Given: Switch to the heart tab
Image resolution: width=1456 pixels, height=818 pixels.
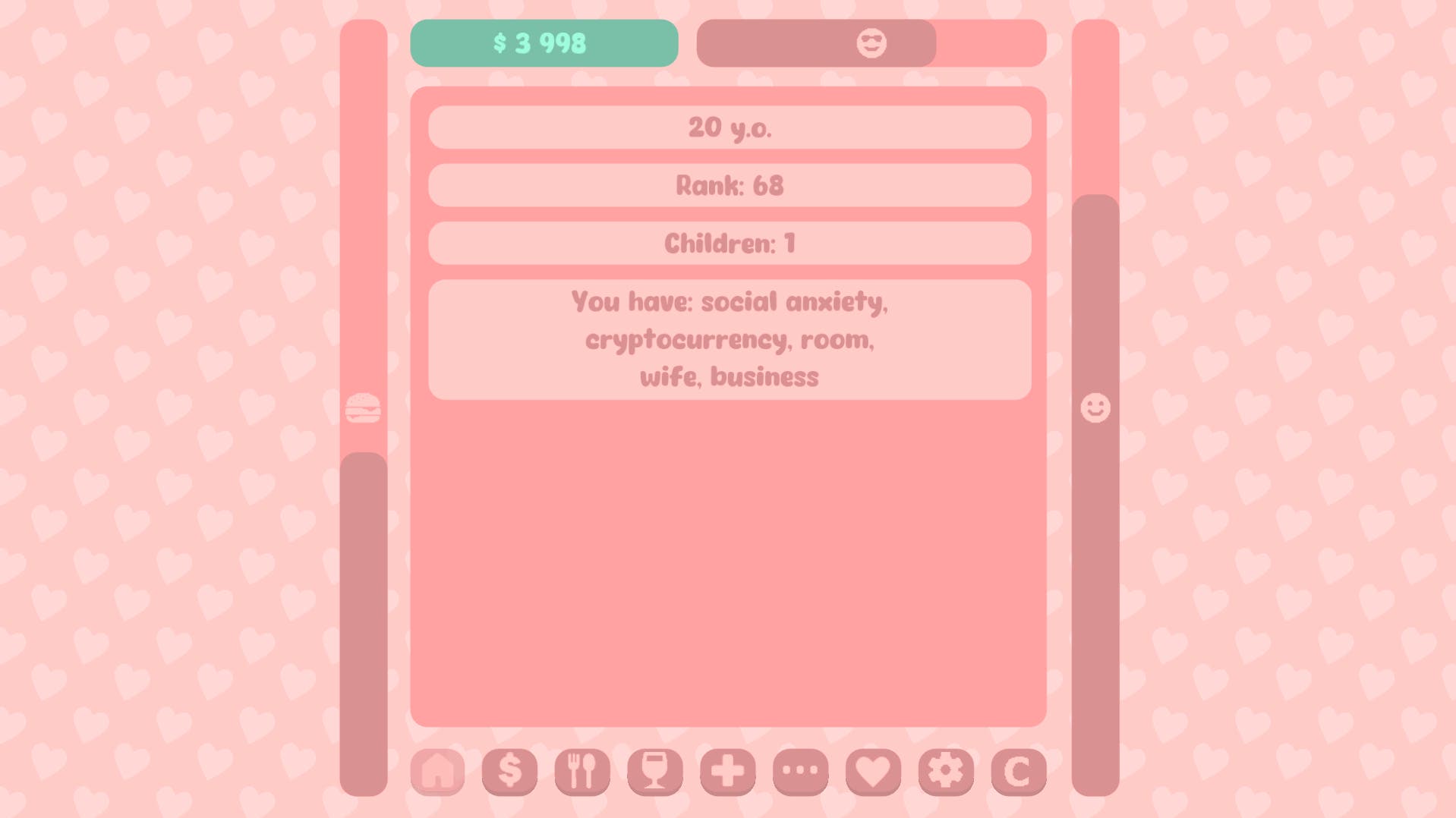Looking at the screenshot, I should tap(873, 772).
